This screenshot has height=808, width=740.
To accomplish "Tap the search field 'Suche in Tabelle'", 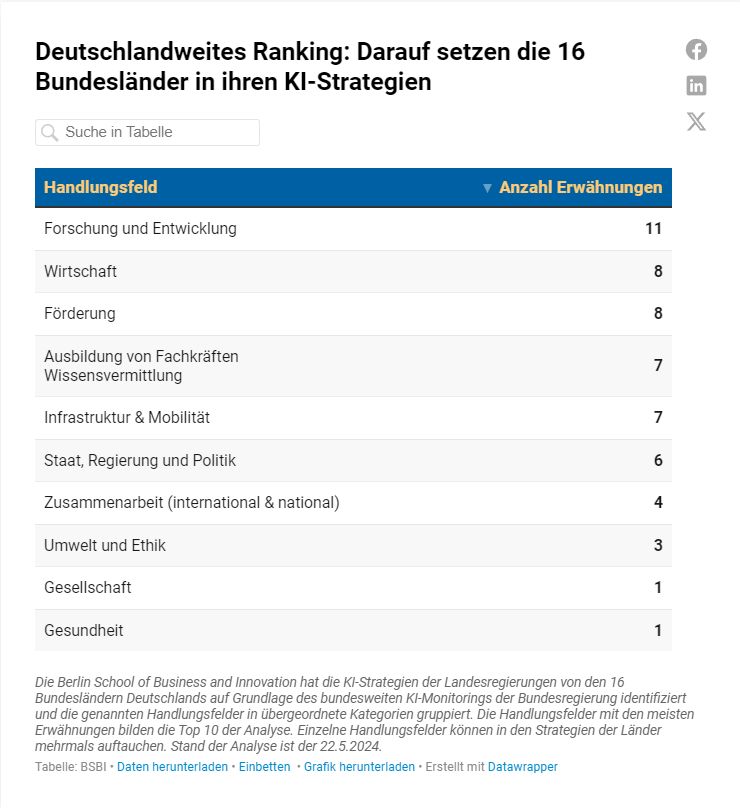I will 150,132.
